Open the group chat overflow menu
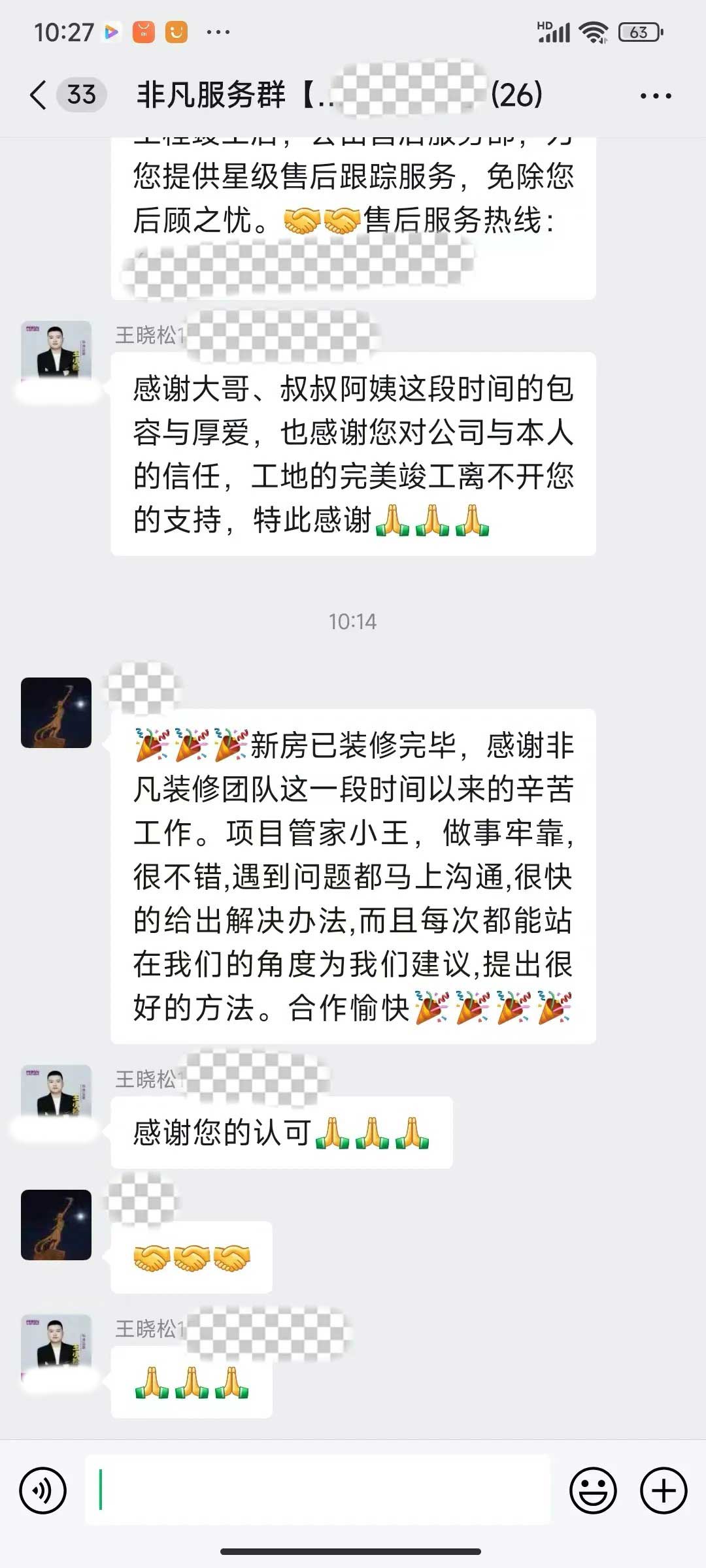706x1568 pixels. (655, 96)
